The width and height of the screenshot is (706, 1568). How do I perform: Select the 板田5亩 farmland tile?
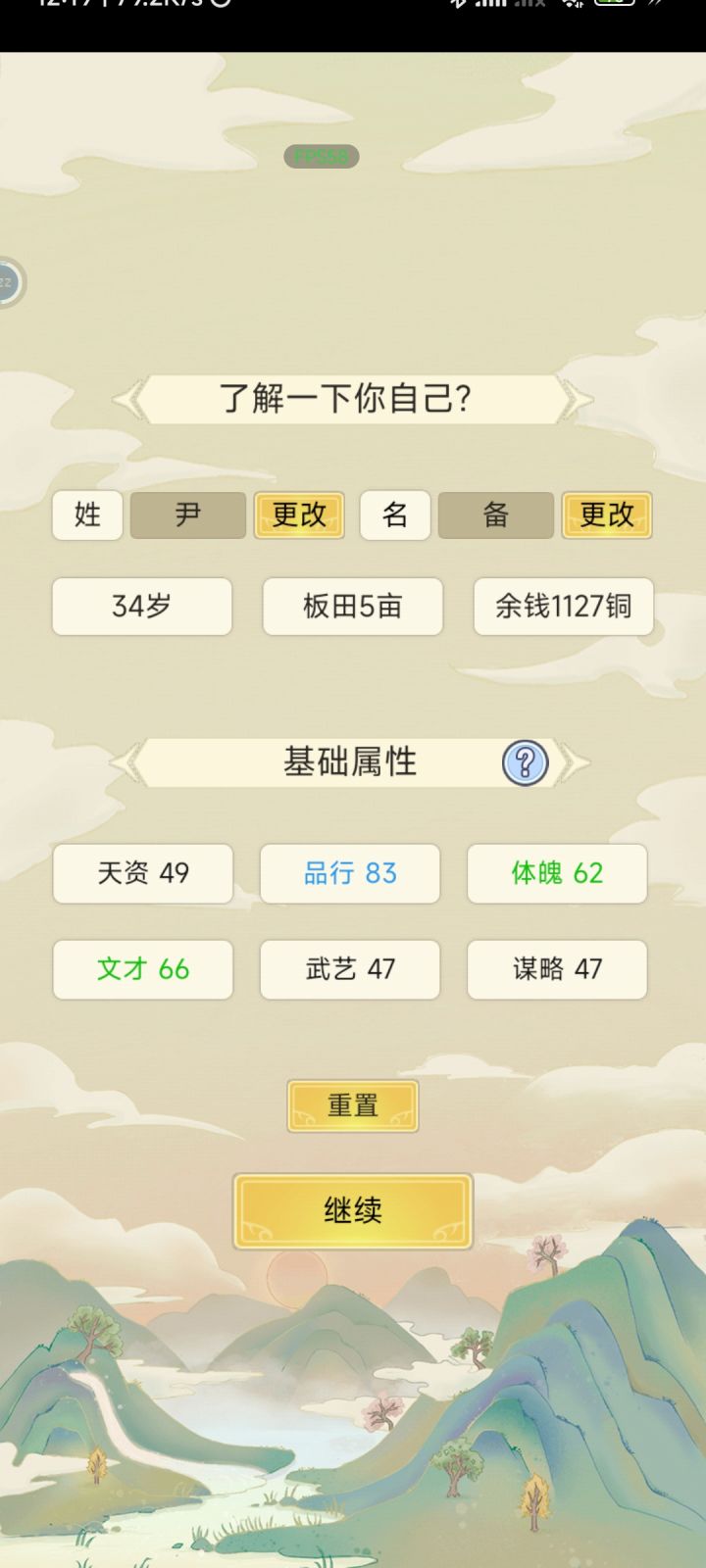(352, 607)
